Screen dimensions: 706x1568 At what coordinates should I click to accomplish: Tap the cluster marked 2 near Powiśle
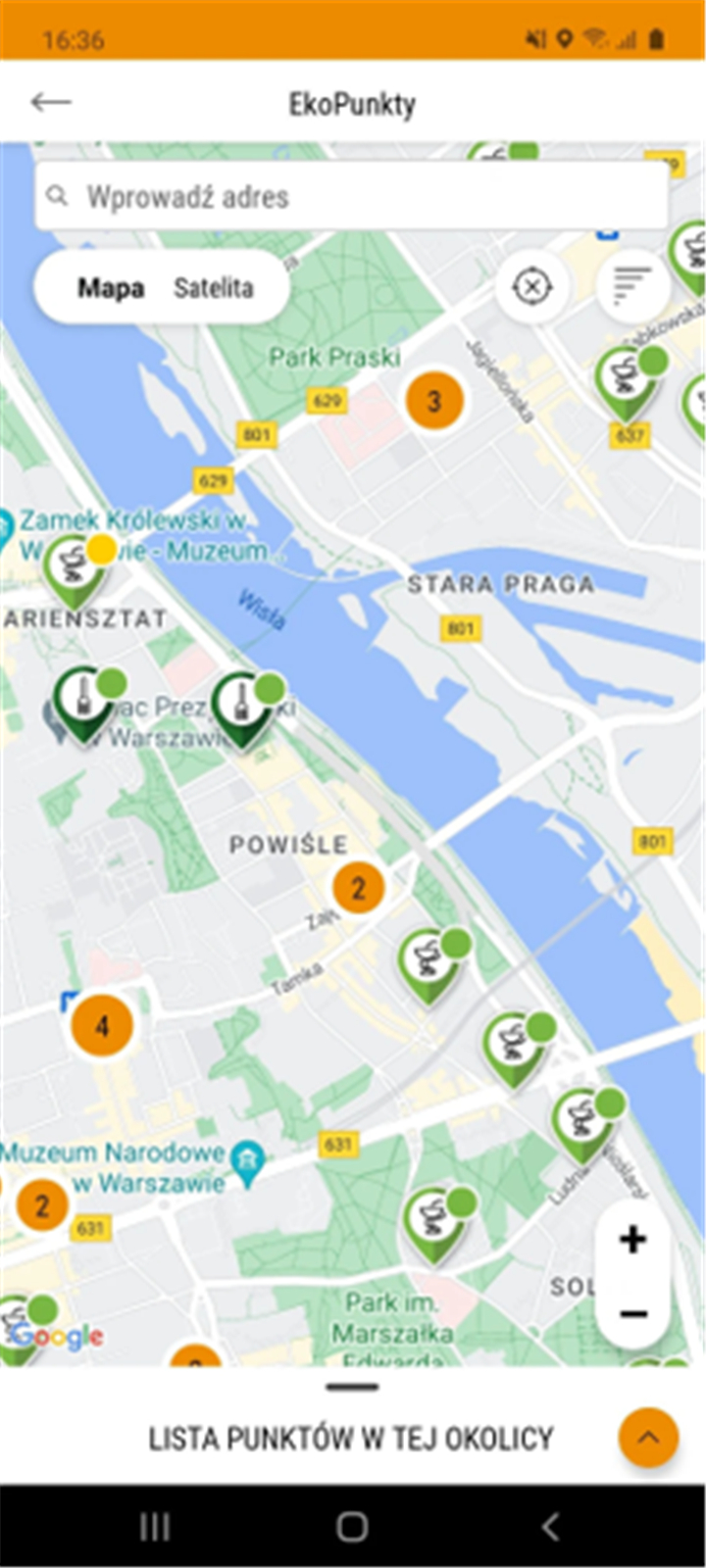point(358,888)
